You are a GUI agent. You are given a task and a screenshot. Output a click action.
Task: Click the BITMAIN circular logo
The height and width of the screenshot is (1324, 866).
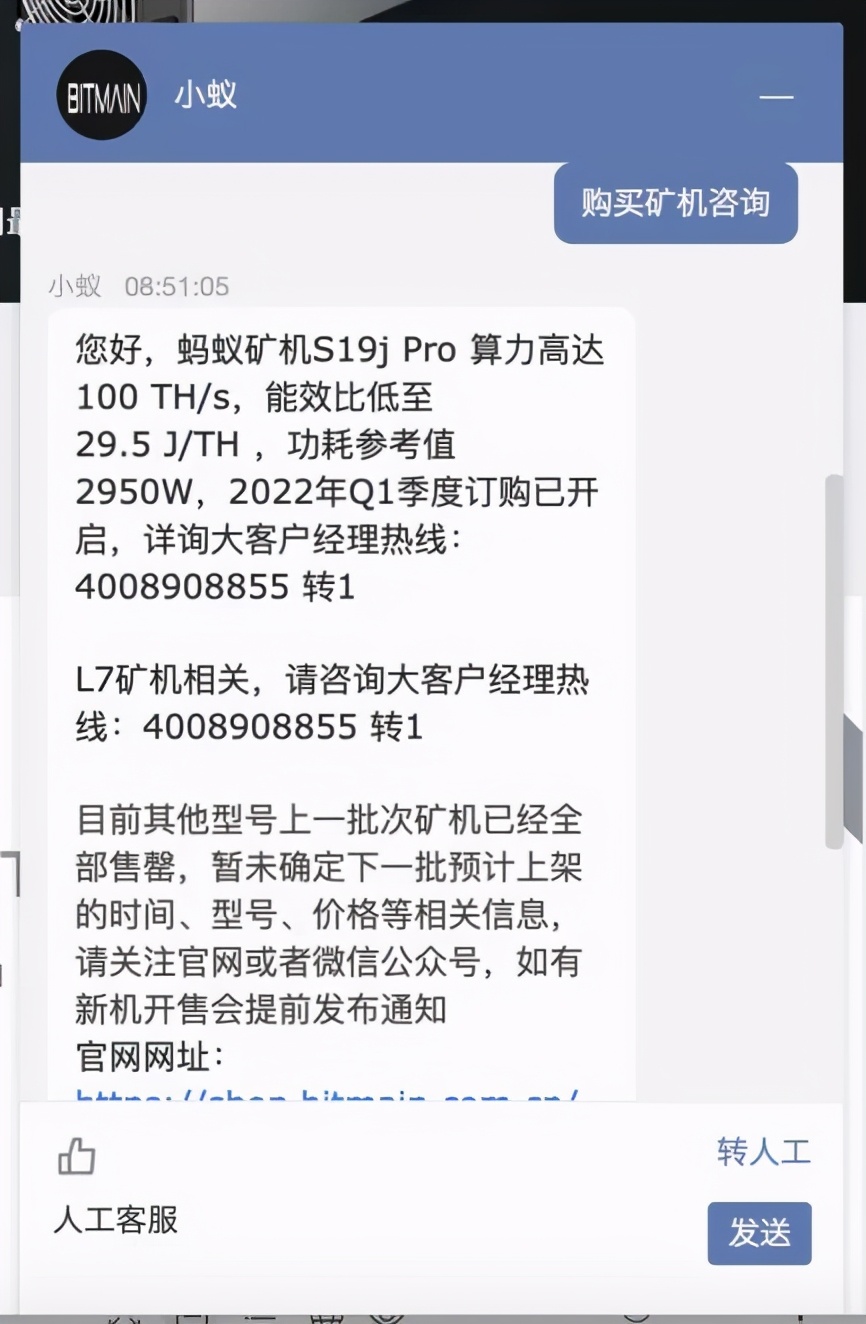click(x=100, y=93)
